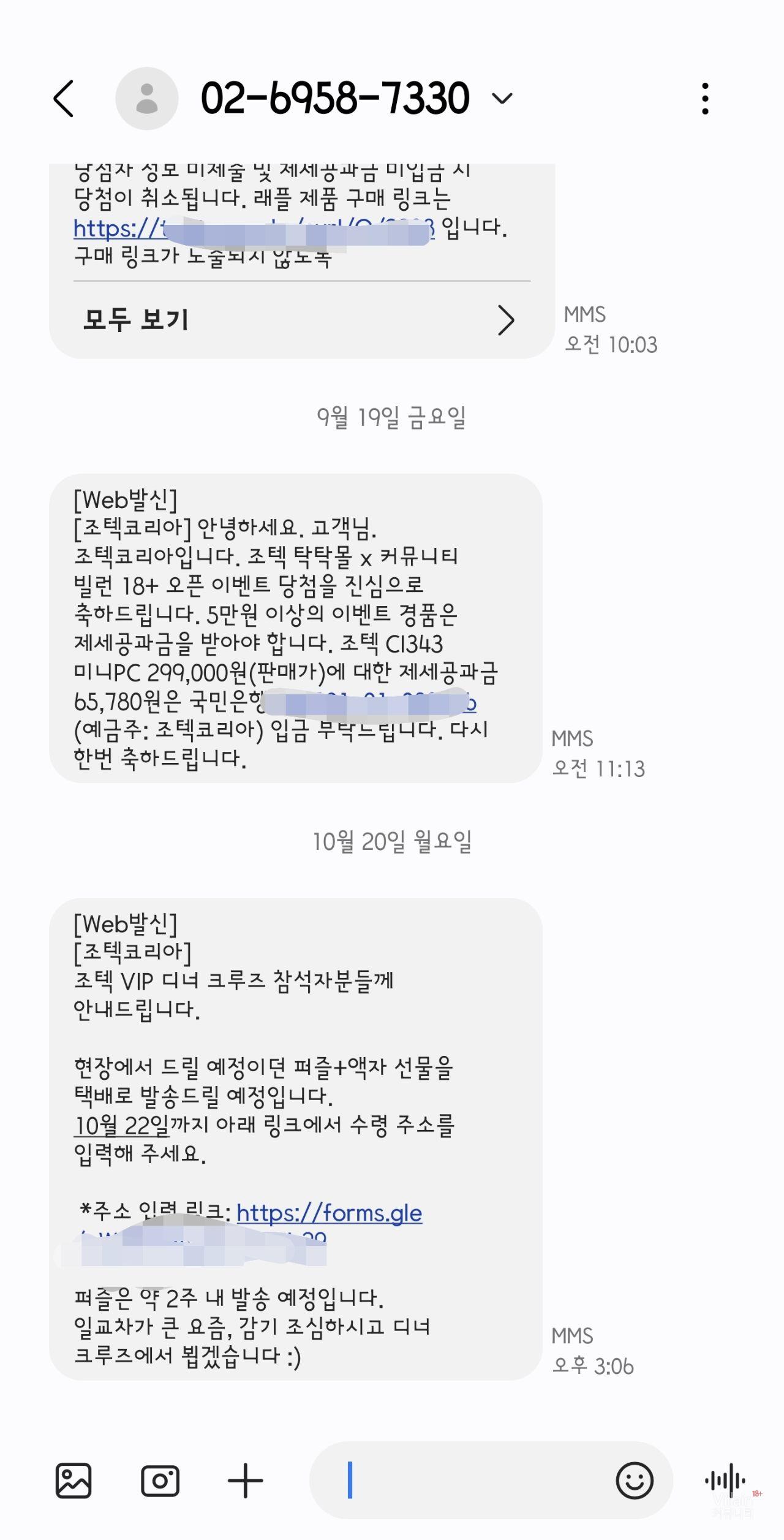The image size is (784, 1540).
Task: Expand the 02-6958-7330 contact dropdown
Action: (x=502, y=99)
